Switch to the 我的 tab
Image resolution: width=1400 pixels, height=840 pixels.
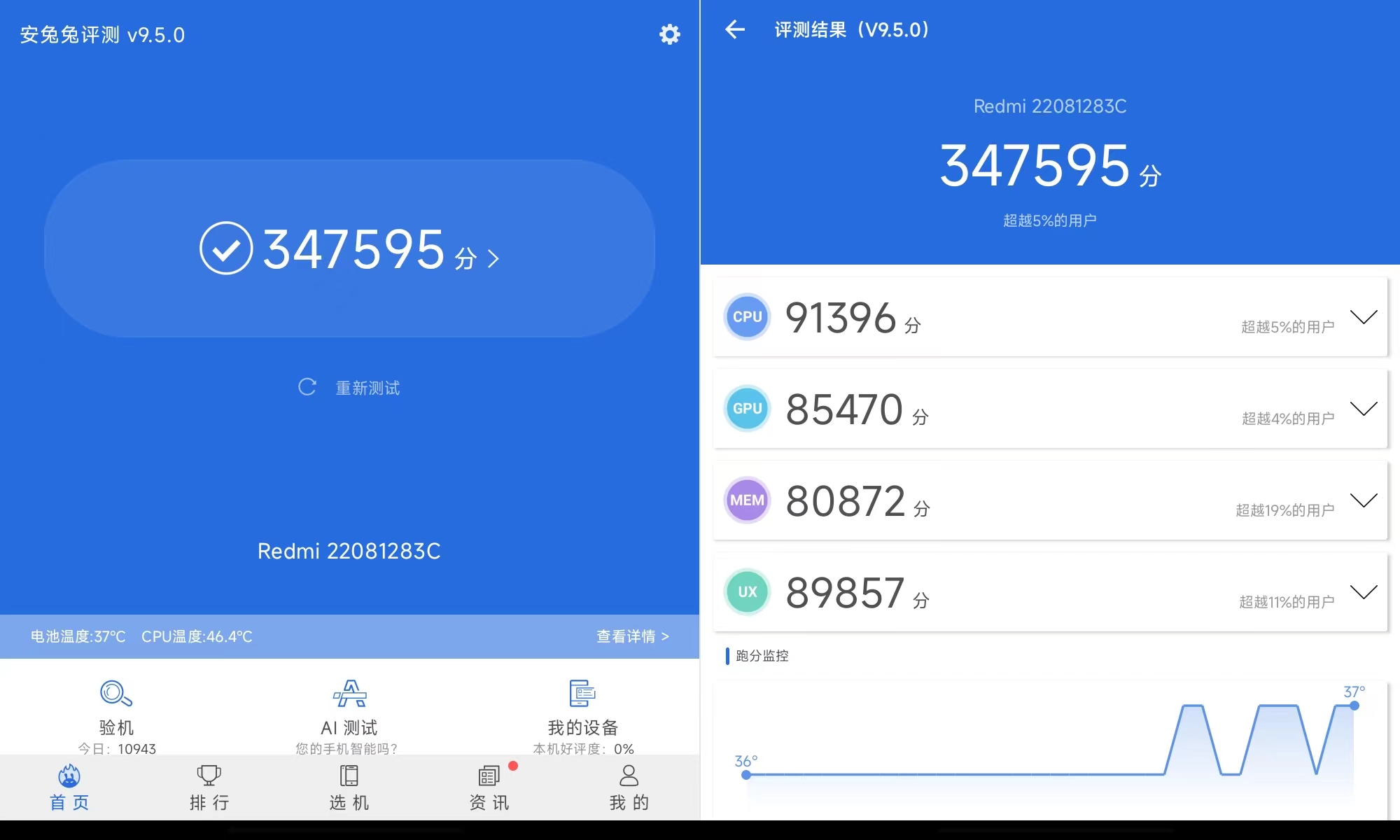coord(629,787)
